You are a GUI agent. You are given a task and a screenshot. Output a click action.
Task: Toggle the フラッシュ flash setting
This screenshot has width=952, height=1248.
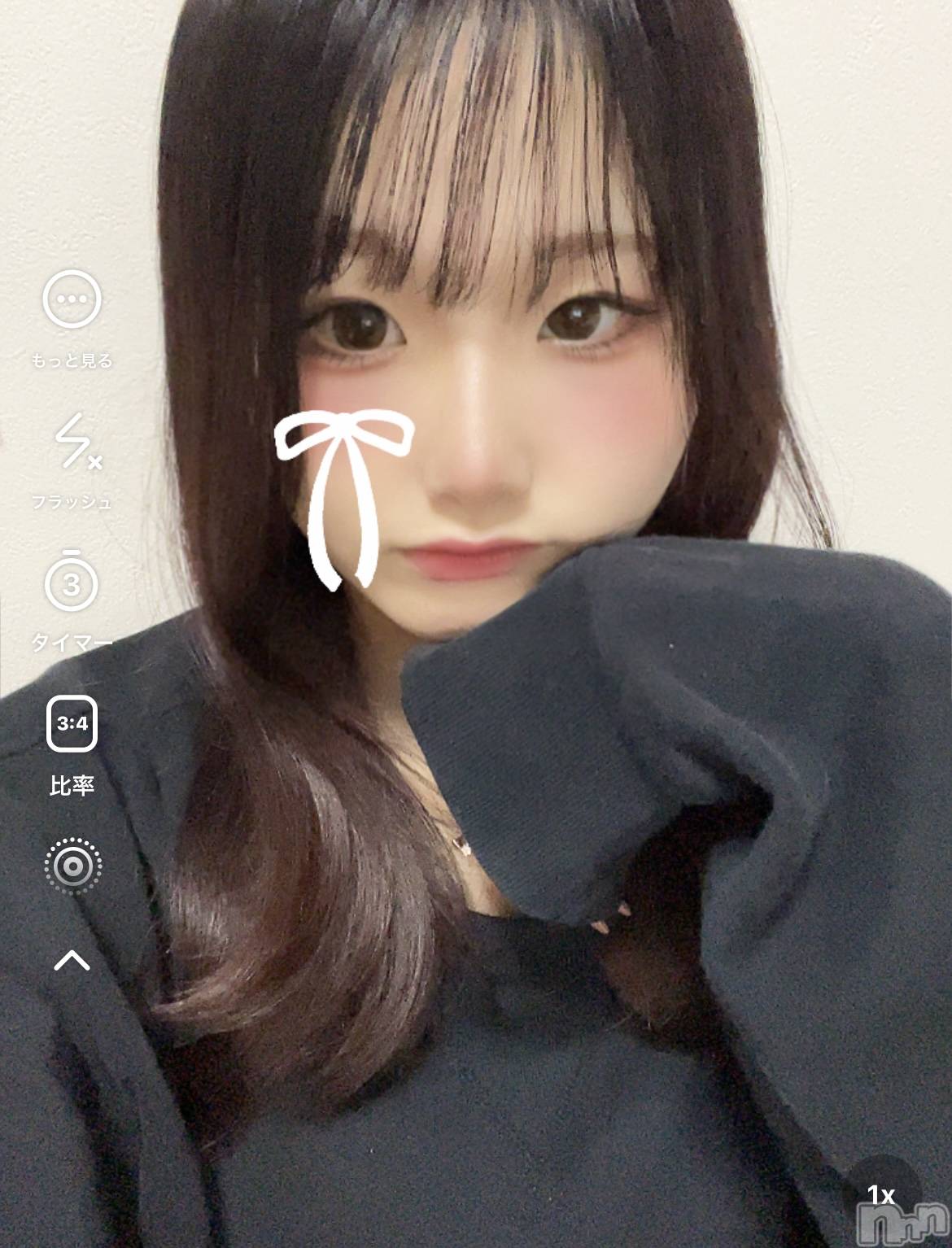(73, 441)
